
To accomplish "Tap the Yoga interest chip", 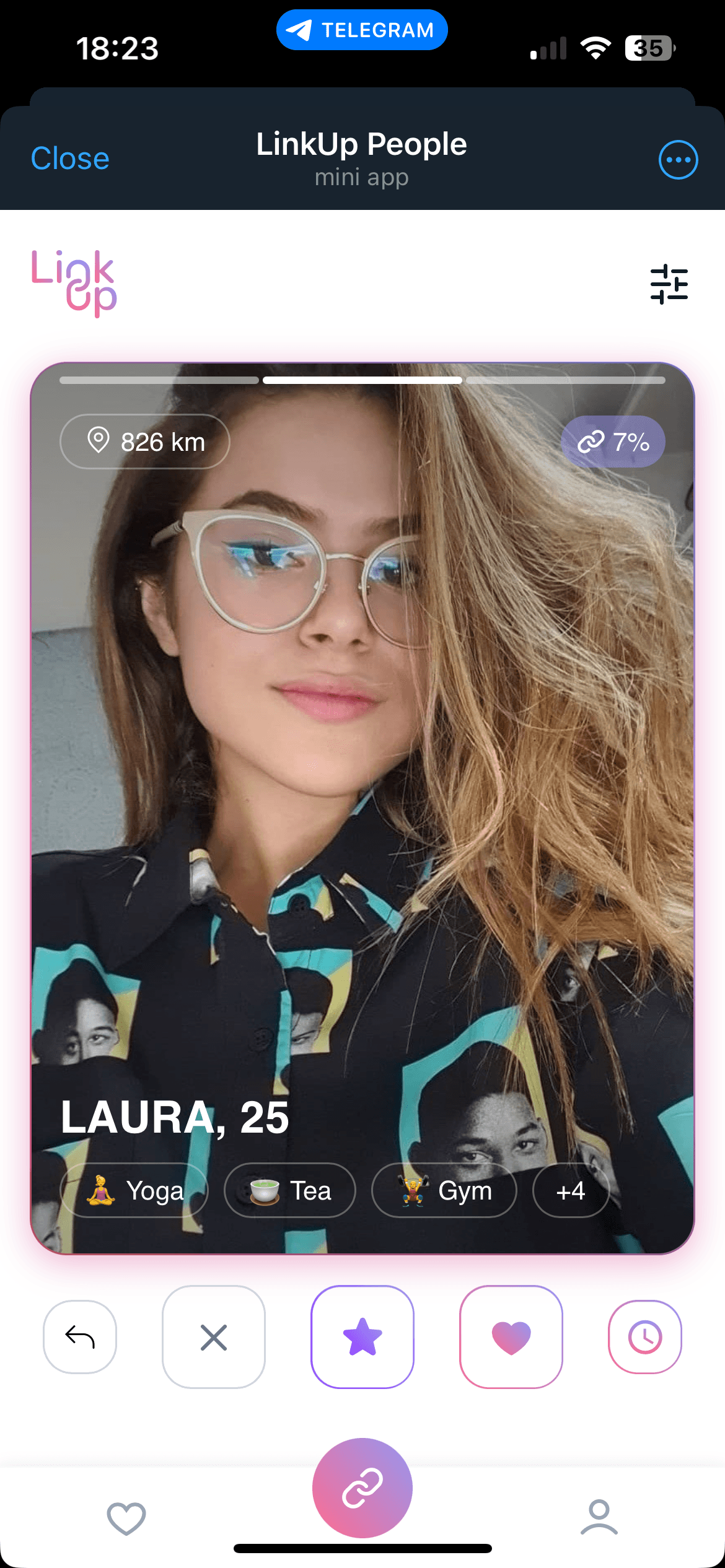I will pos(134,1190).
